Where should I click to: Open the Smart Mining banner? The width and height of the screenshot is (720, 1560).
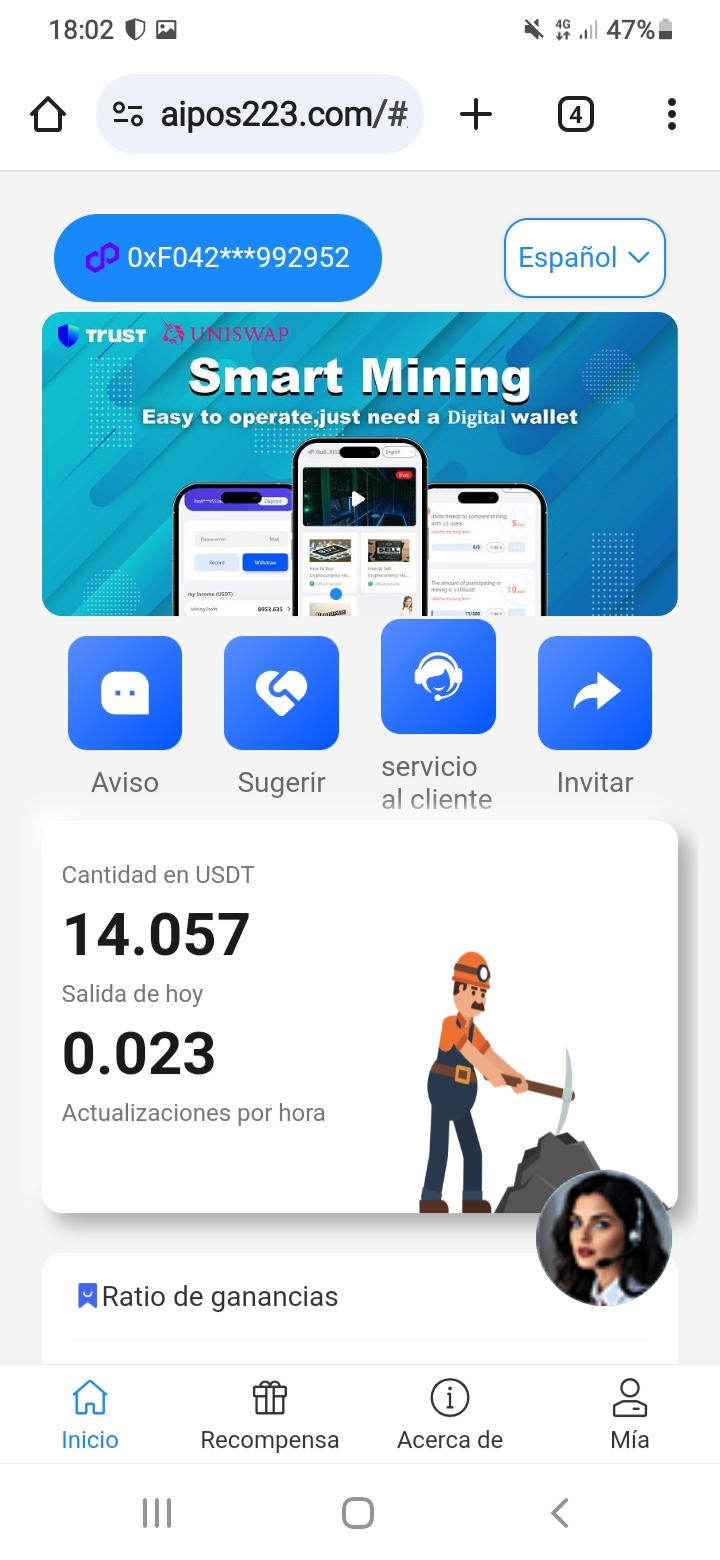pyautogui.click(x=360, y=464)
